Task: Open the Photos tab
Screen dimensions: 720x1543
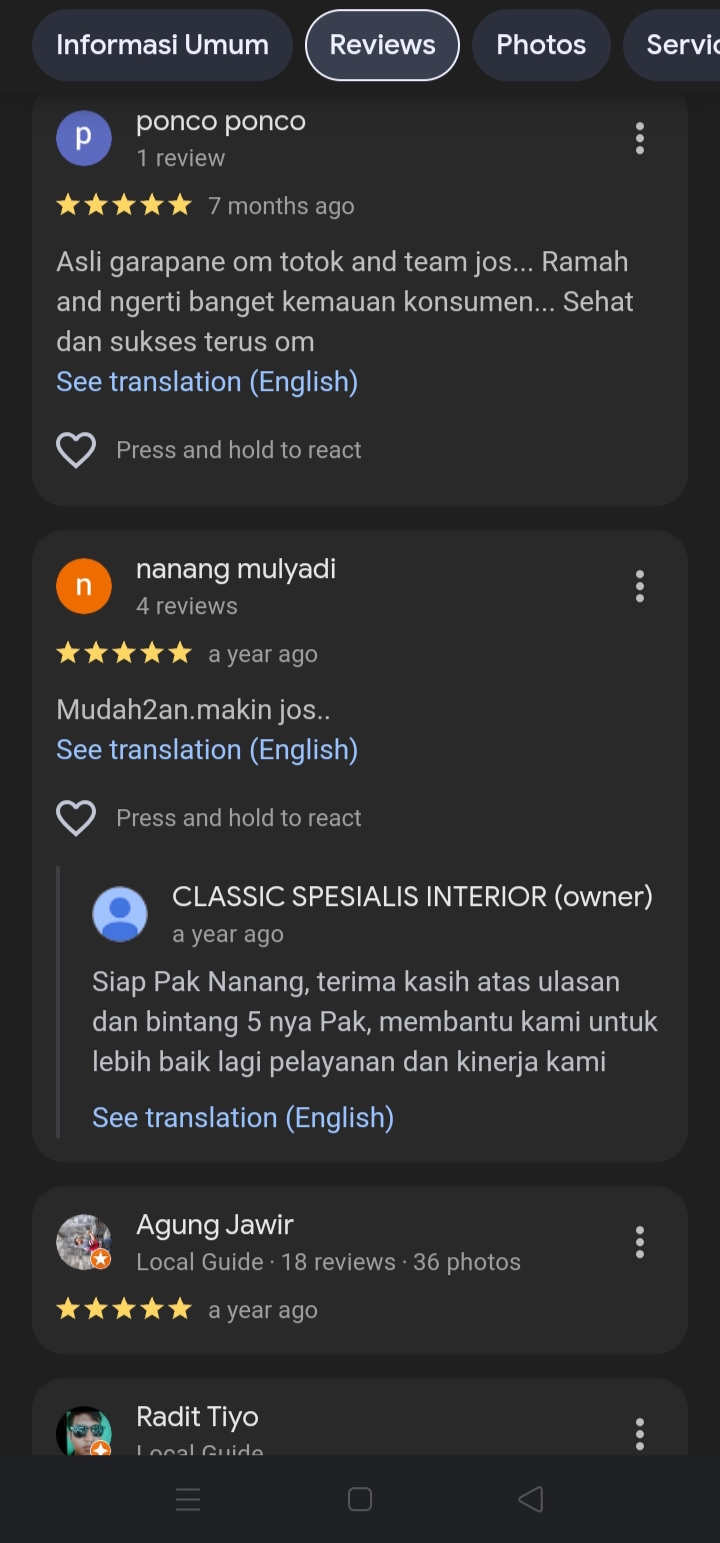Action: click(x=541, y=45)
